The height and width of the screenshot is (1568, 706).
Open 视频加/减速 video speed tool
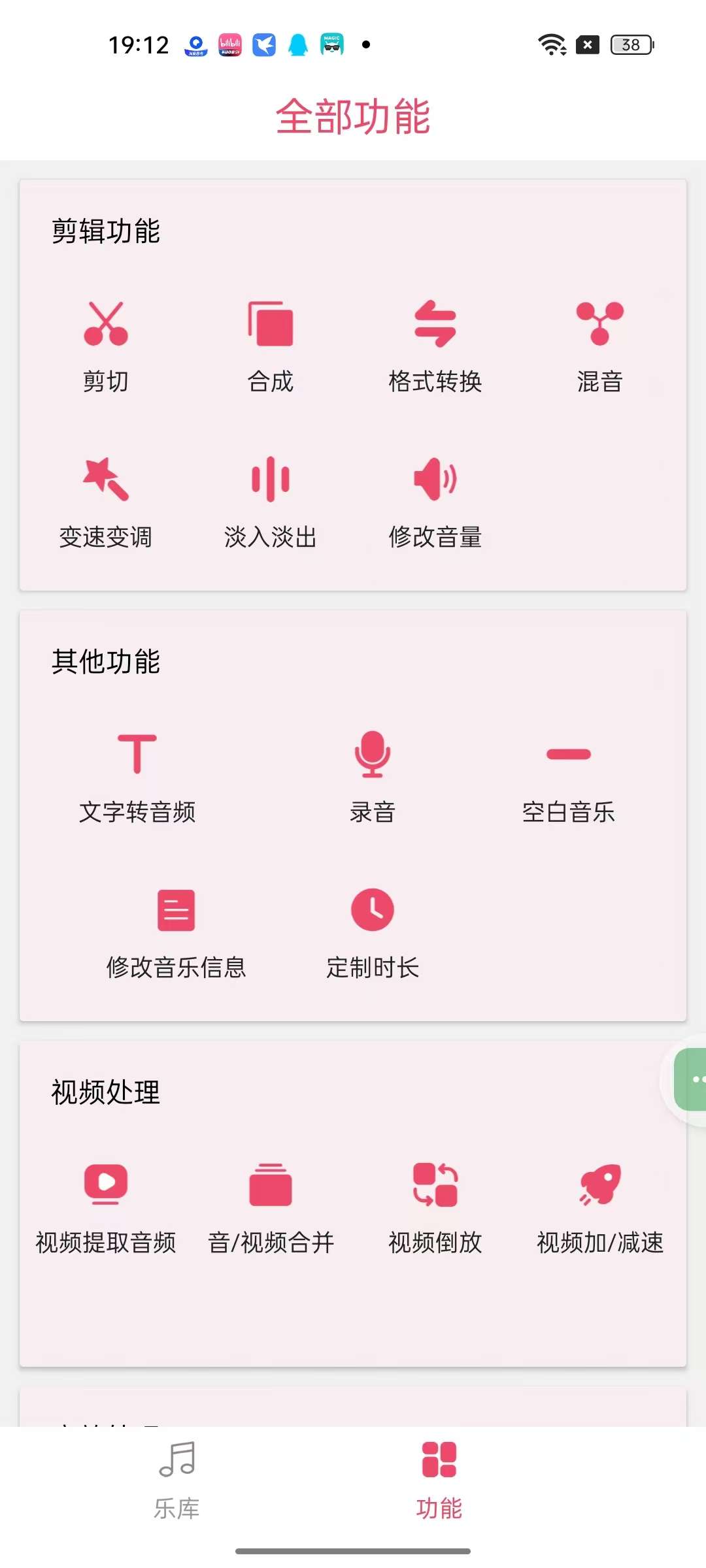pos(600,1209)
